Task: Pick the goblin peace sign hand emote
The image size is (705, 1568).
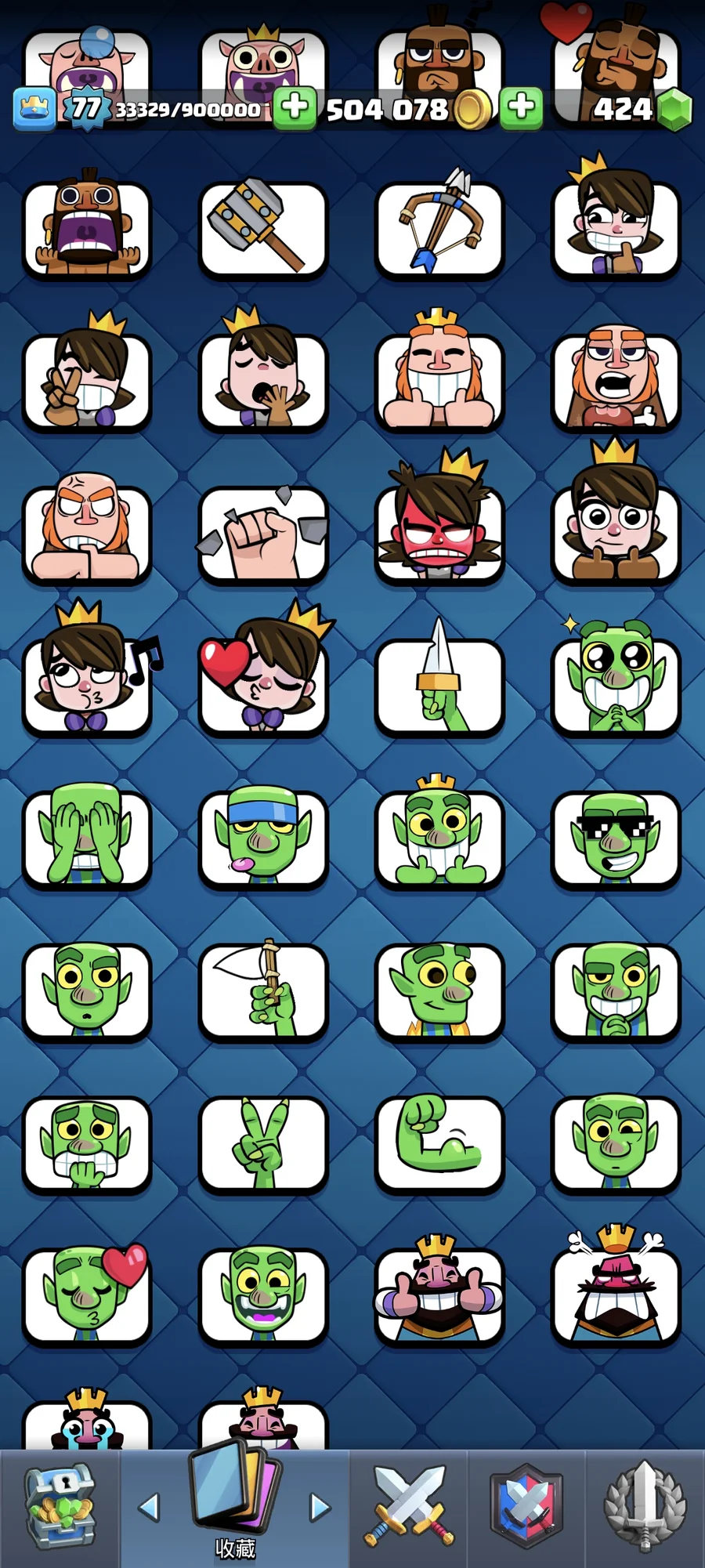Action: (262, 1143)
